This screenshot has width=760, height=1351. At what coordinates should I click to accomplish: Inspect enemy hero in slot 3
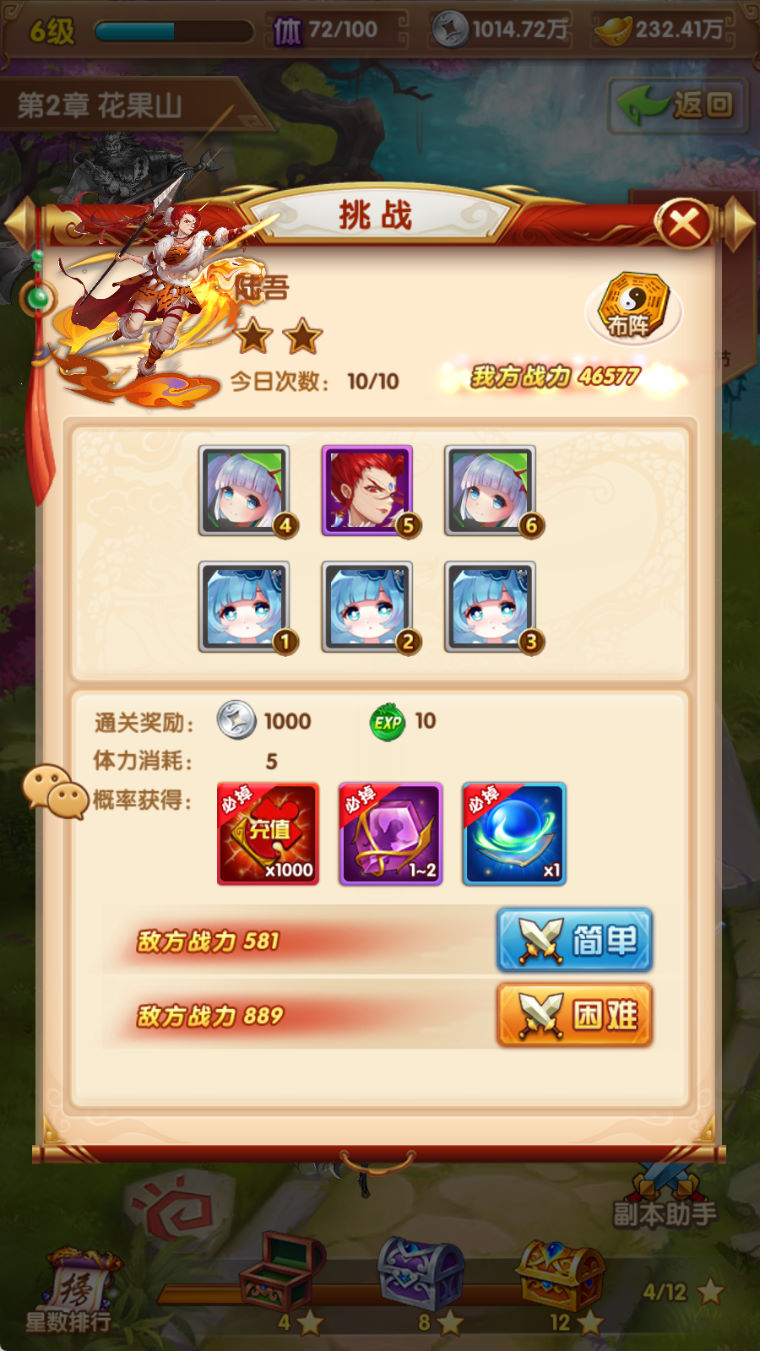(489, 606)
